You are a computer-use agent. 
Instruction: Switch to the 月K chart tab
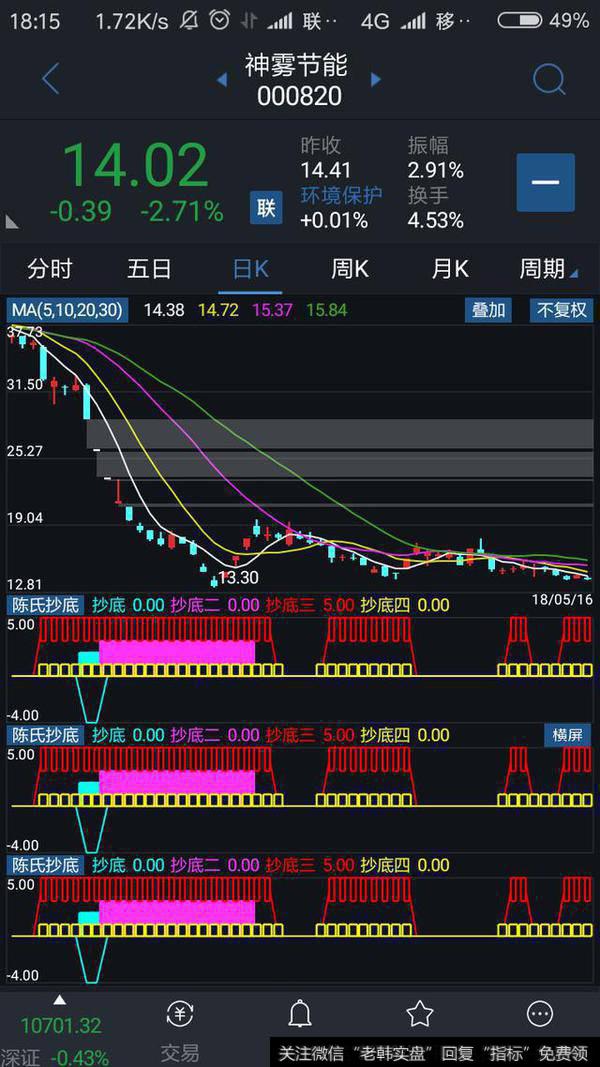450,268
